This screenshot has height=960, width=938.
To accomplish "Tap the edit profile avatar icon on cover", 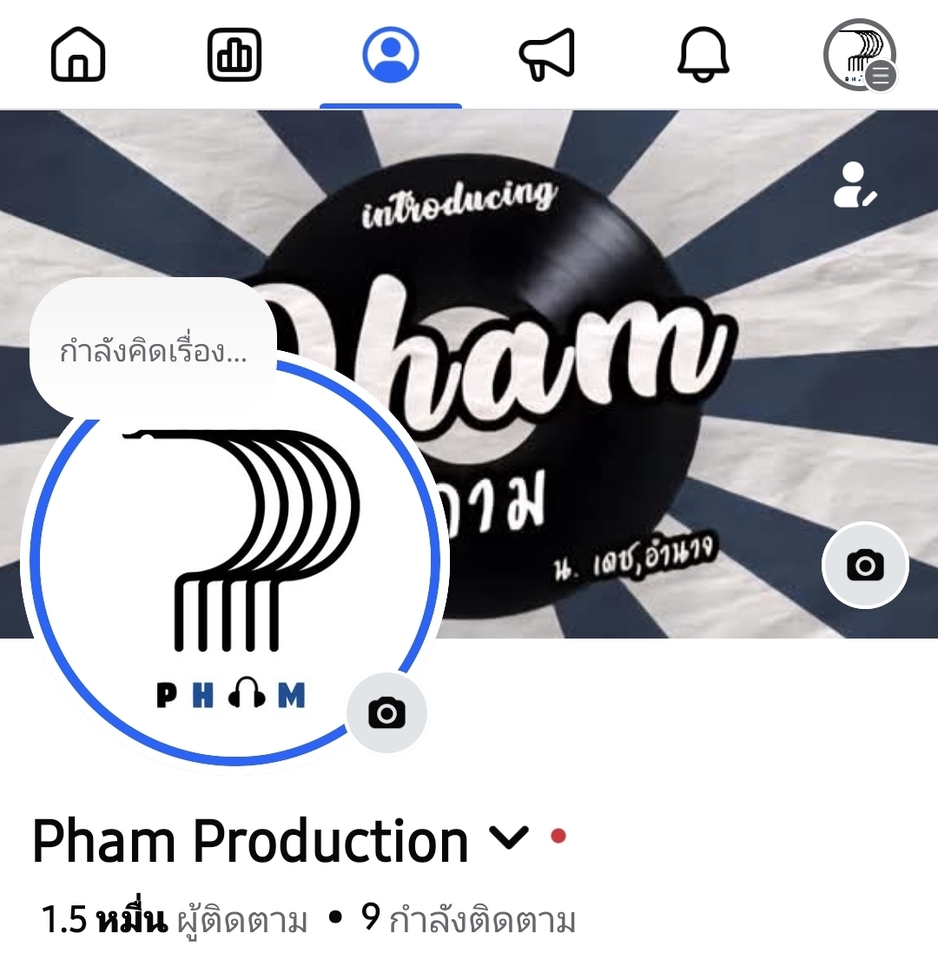I will click(x=855, y=185).
